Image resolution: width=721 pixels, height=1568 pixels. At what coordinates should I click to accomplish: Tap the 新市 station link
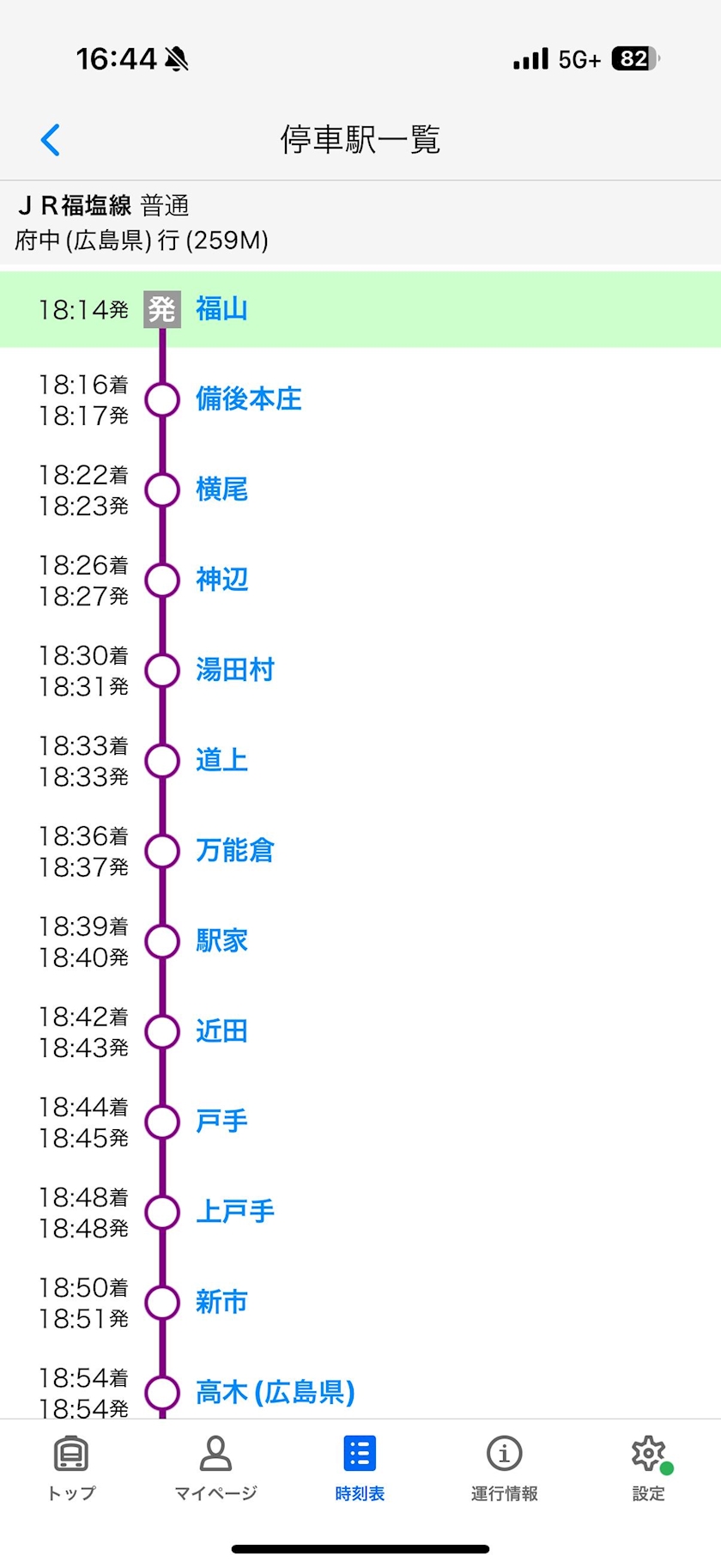coord(221,1302)
